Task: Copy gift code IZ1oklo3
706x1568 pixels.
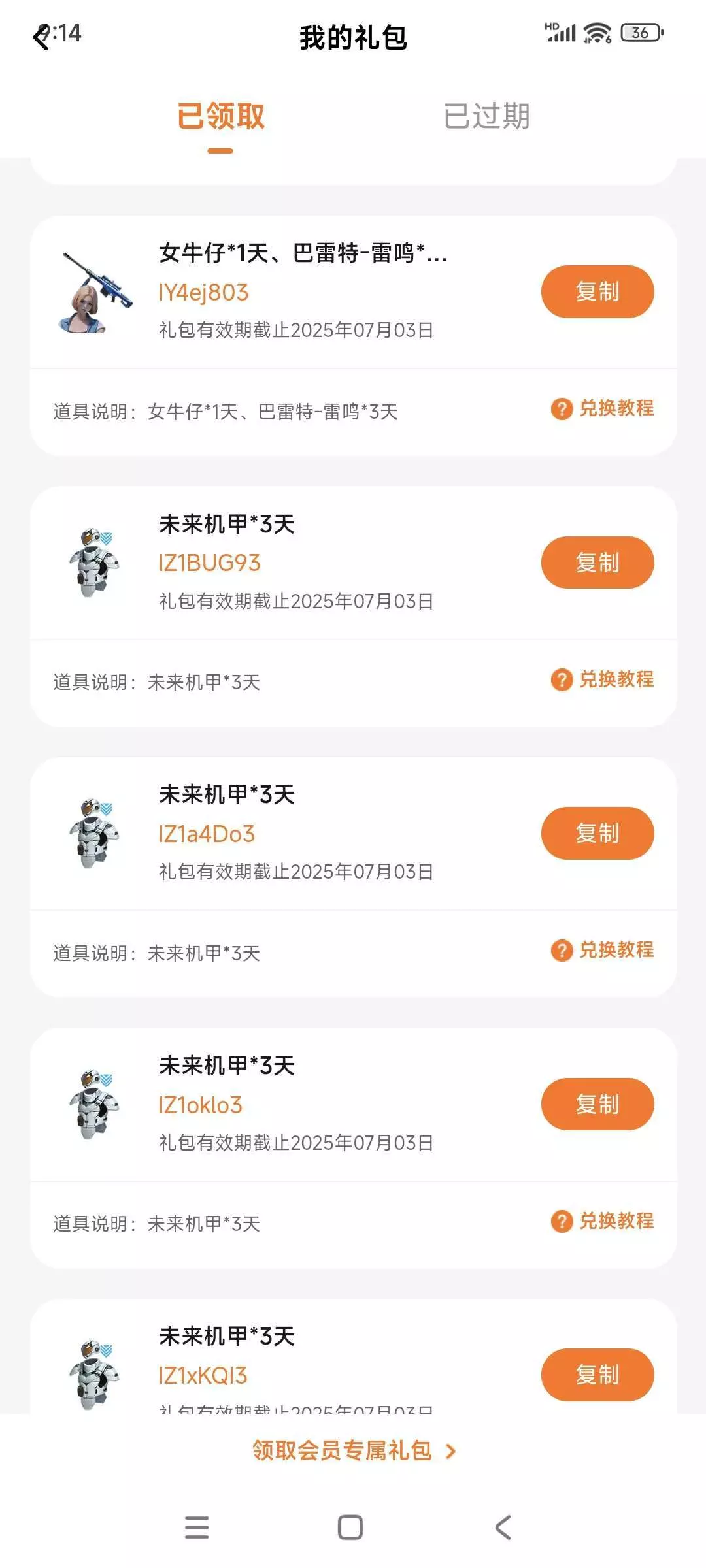Action: pos(597,1104)
